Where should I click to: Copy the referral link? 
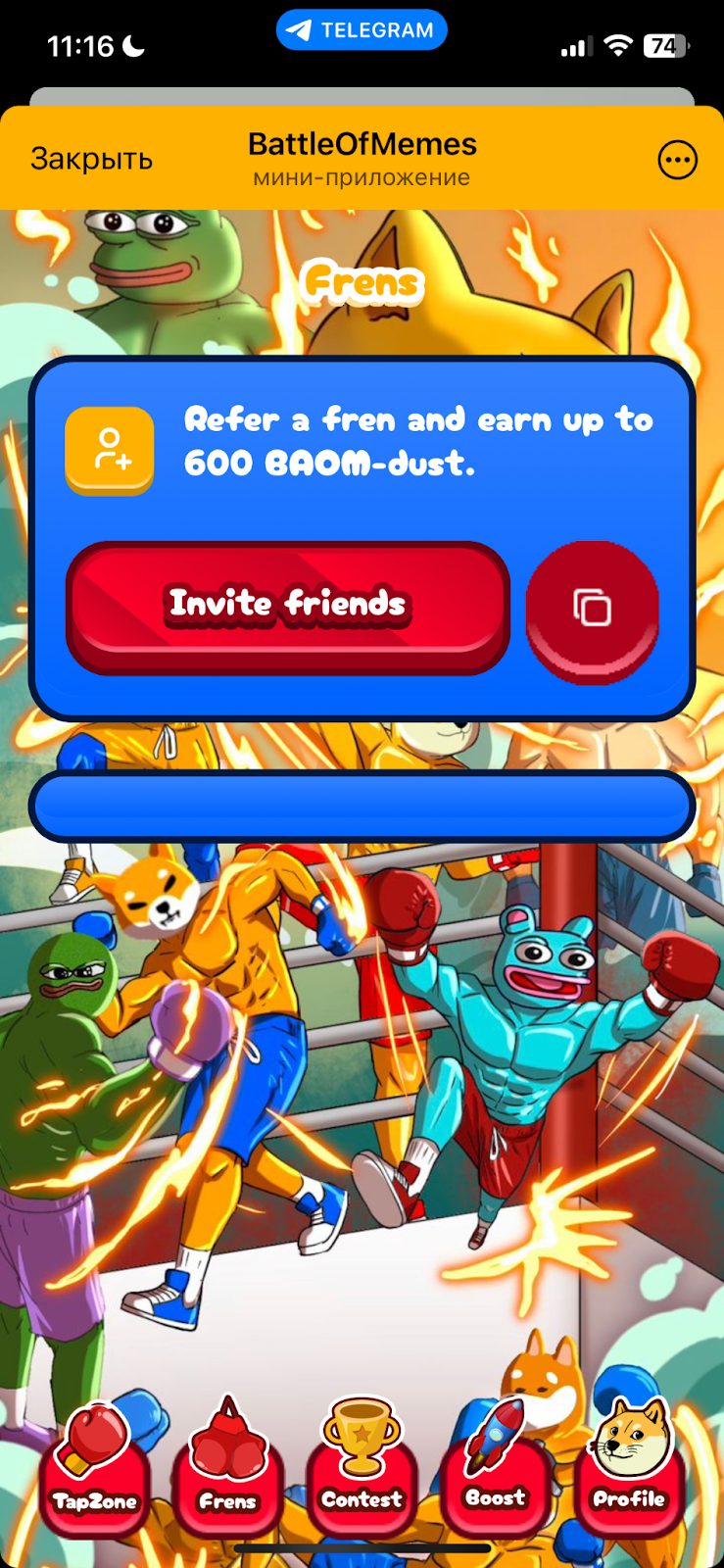[592, 608]
